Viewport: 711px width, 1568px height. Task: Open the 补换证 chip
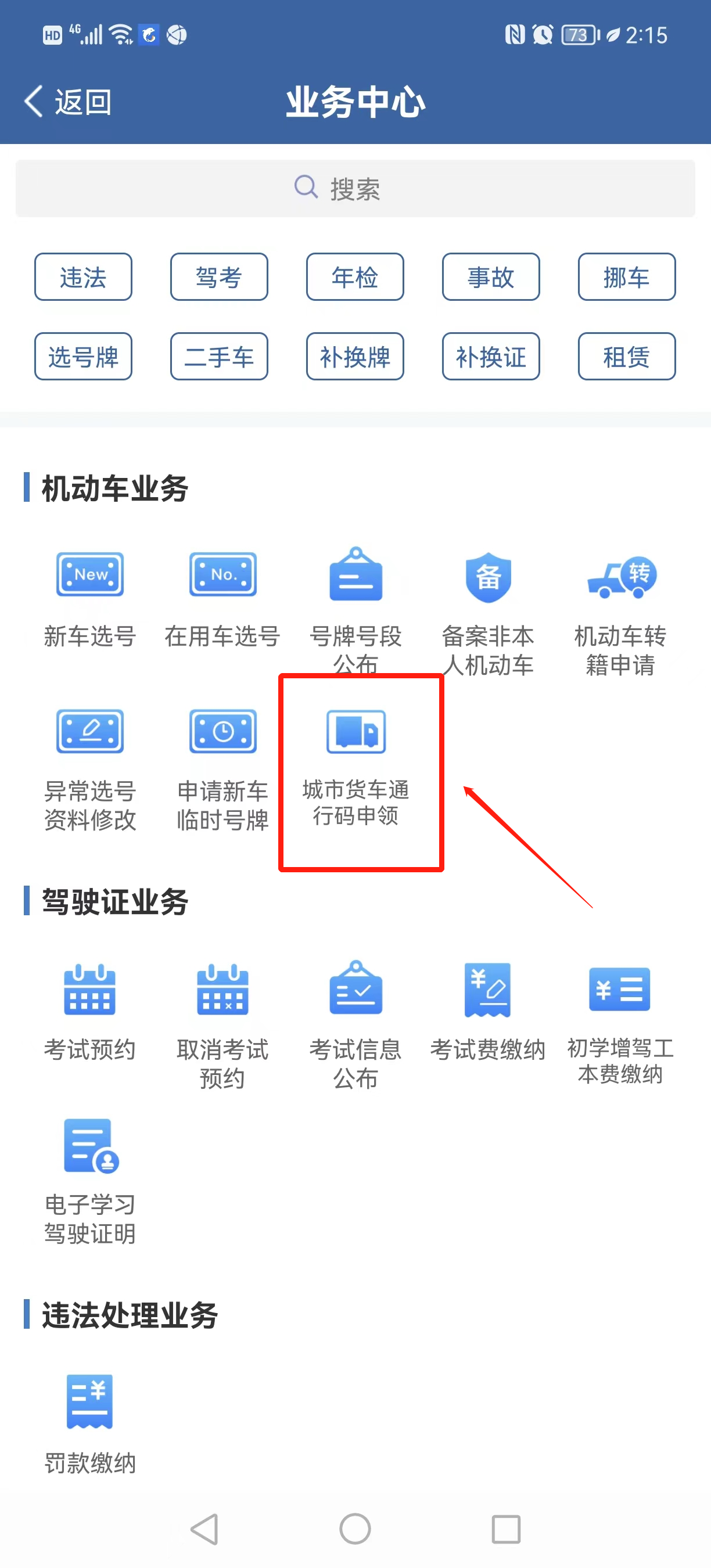[x=491, y=357]
